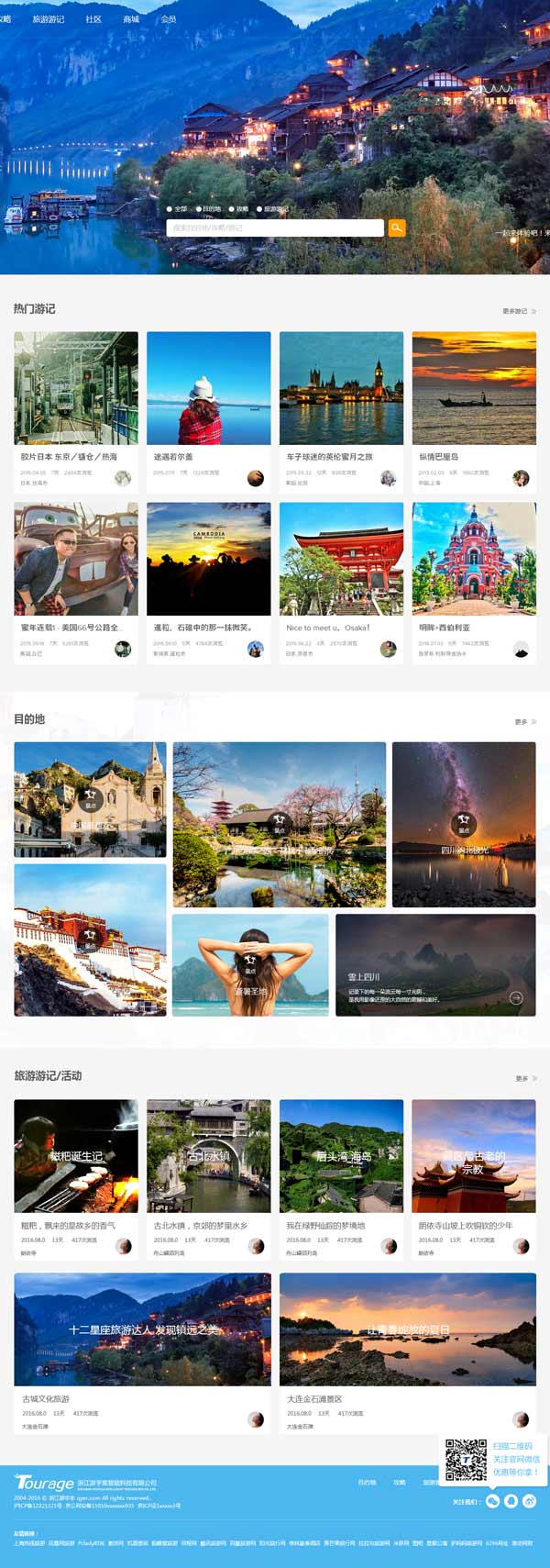
Task: Open the 商城 navigation item
Action: (x=131, y=18)
